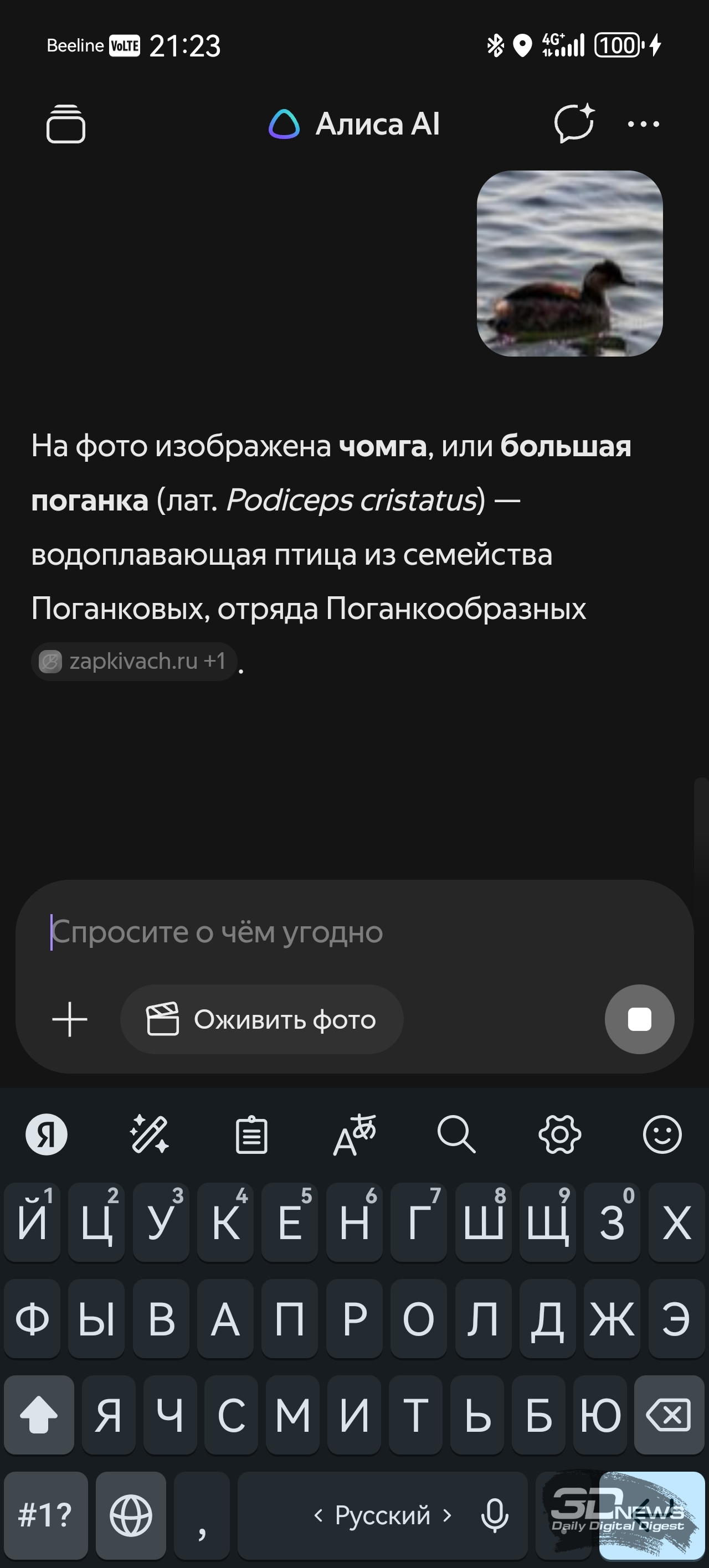Open the chats list icon
The height and width of the screenshot is (1568, 709).
[66, 124]
